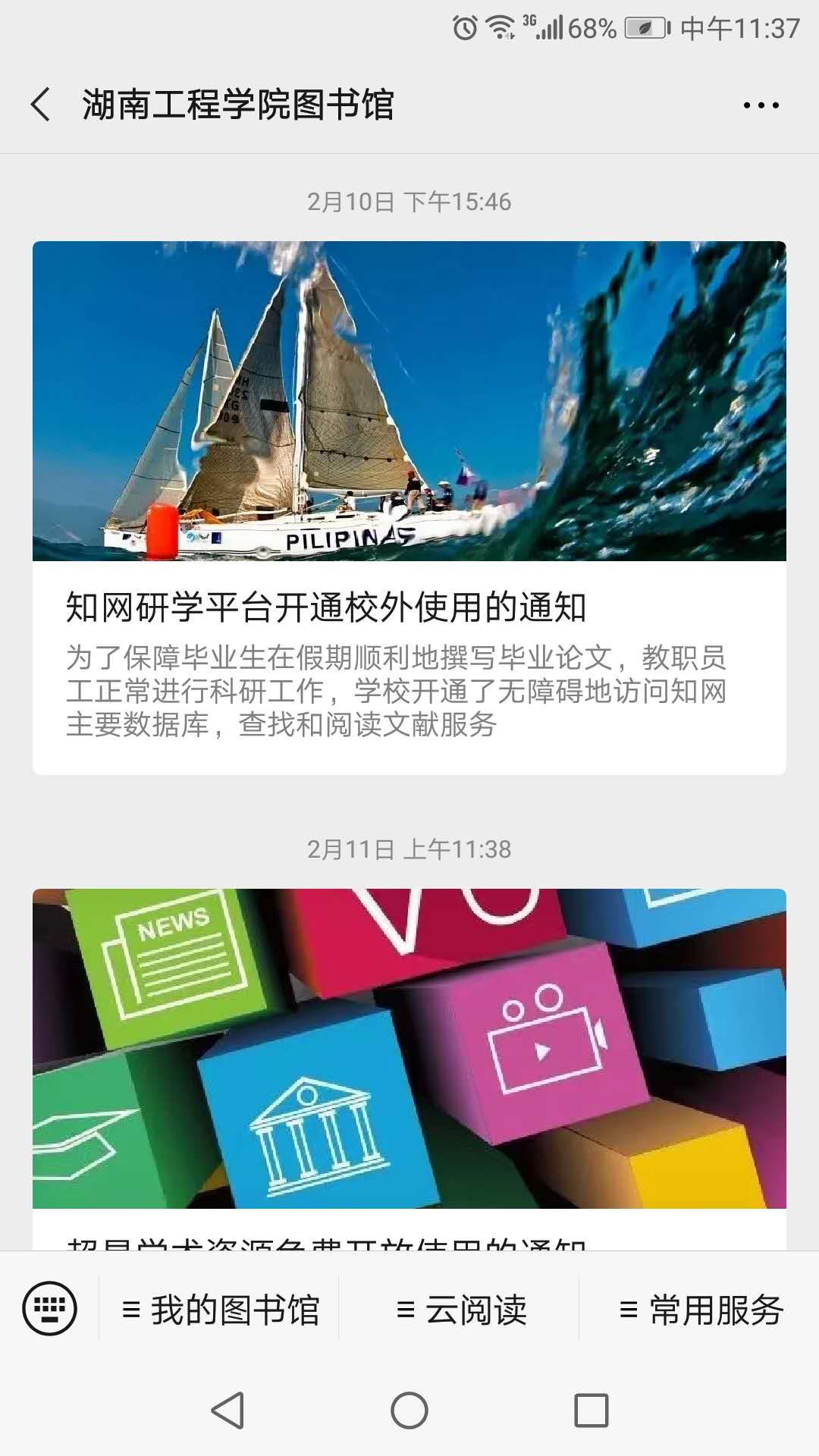Viewport: 819px width, 1456px height.
Task: Open the article with the NEWS cubes image
Action: [409, 1048]
